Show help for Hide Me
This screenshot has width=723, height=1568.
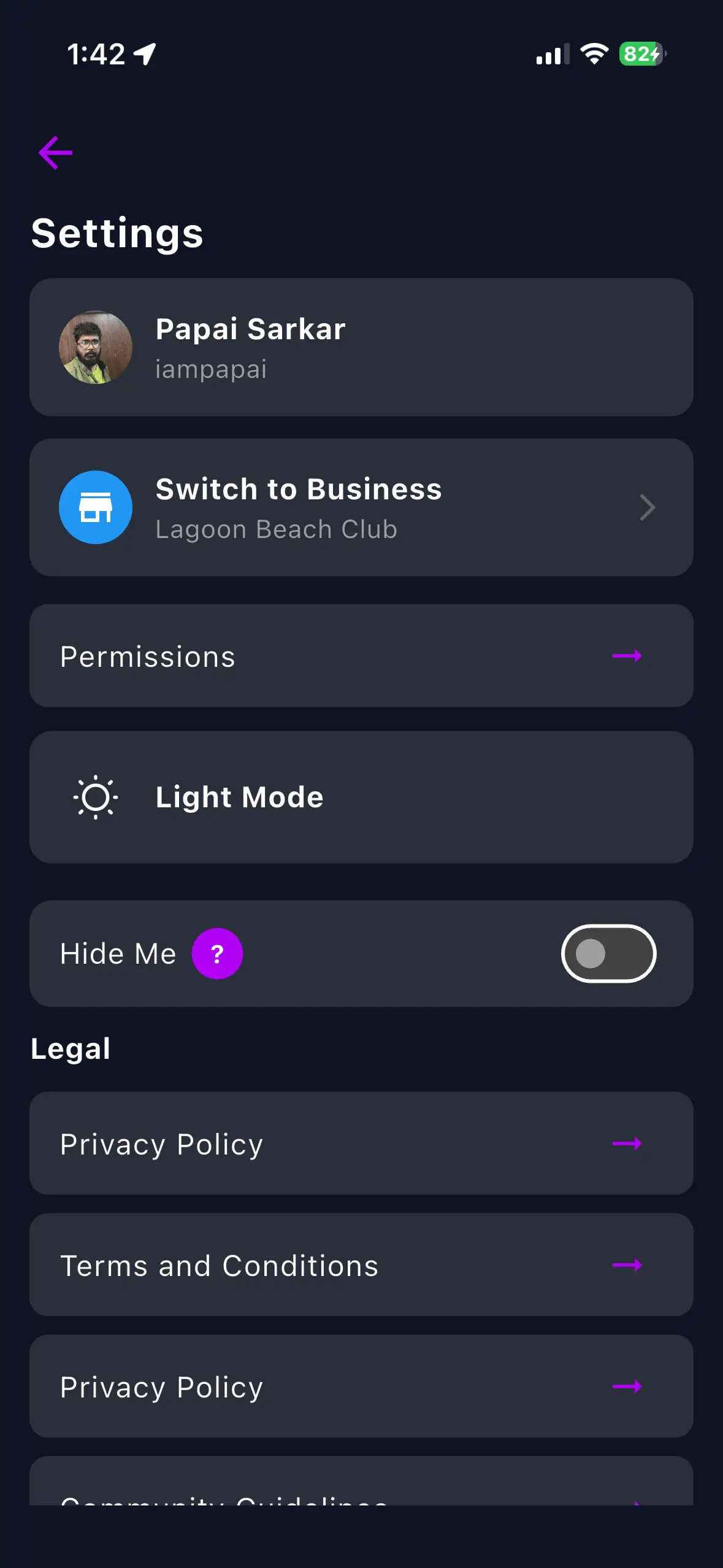pyautogui.click(x=217, y=954)
